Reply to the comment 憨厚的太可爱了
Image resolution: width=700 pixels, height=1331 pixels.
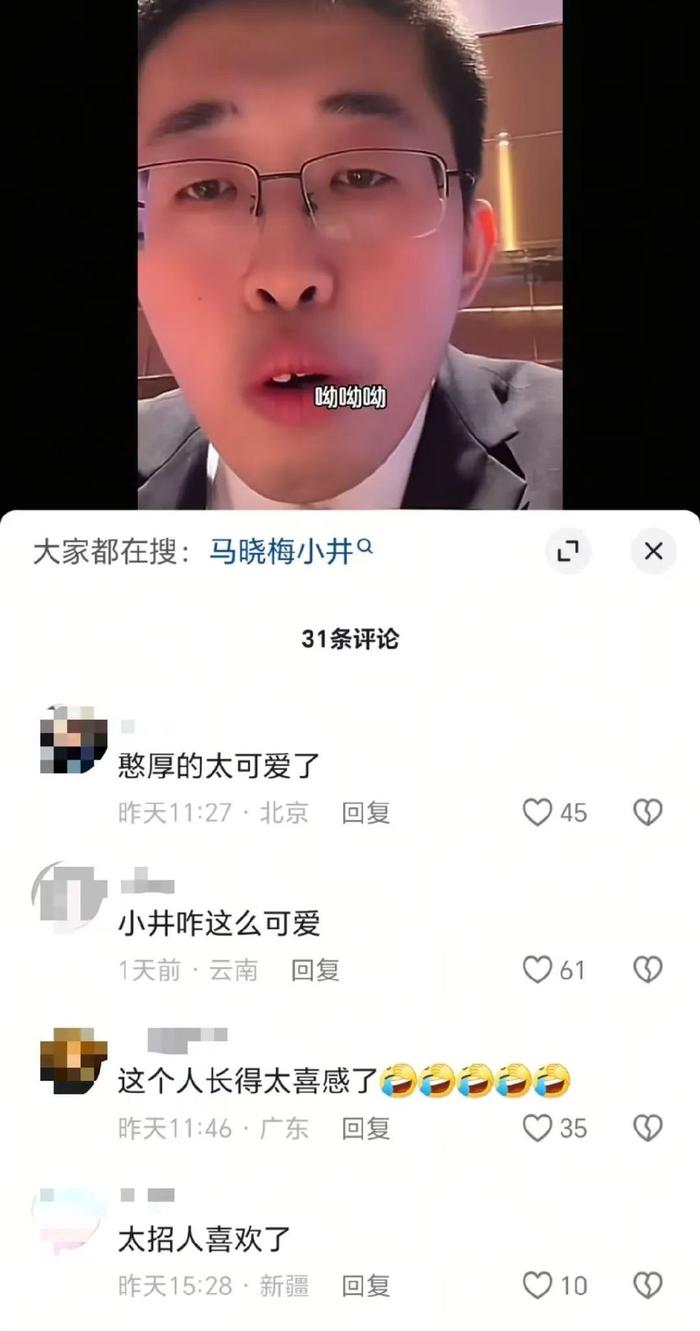click(x=365, y=812)
